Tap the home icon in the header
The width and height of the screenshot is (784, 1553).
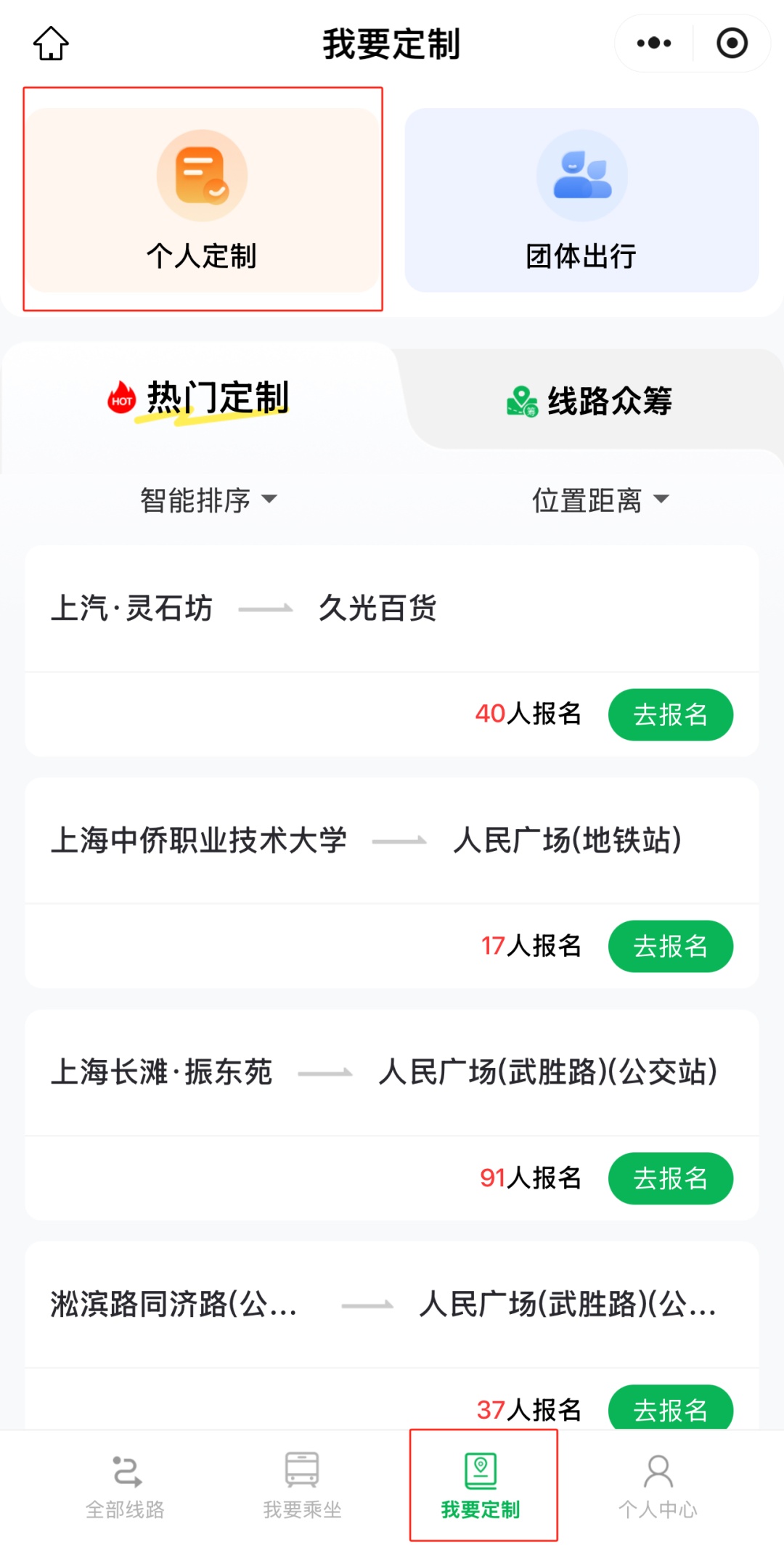click(51, 44)
